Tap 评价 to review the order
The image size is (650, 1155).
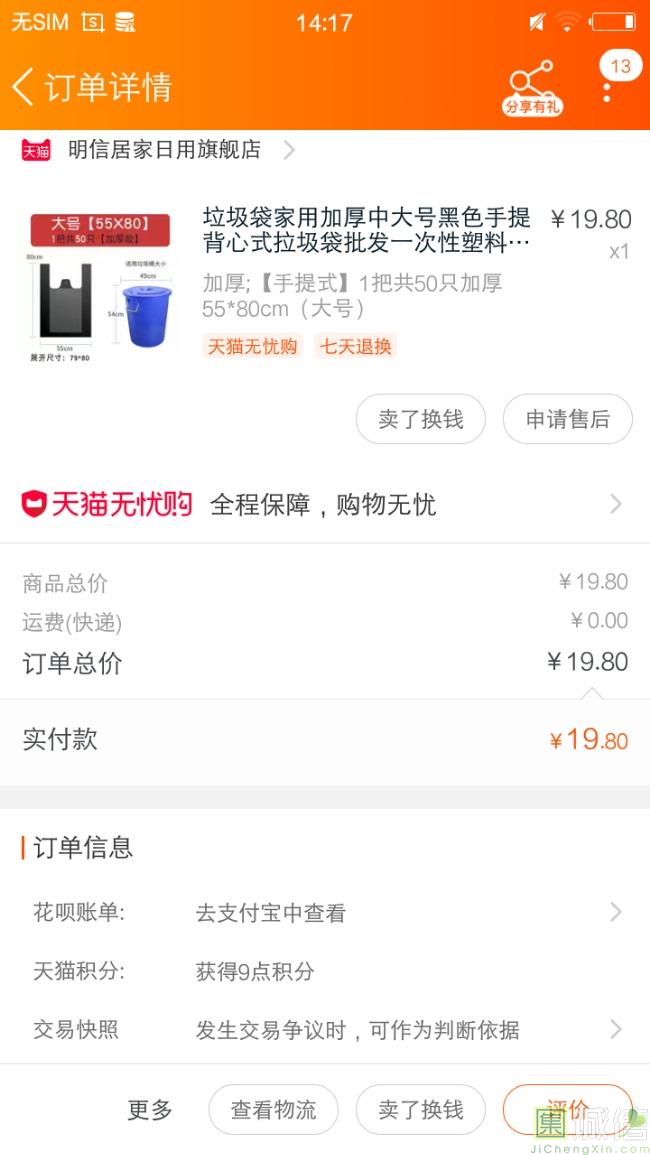567,1109
